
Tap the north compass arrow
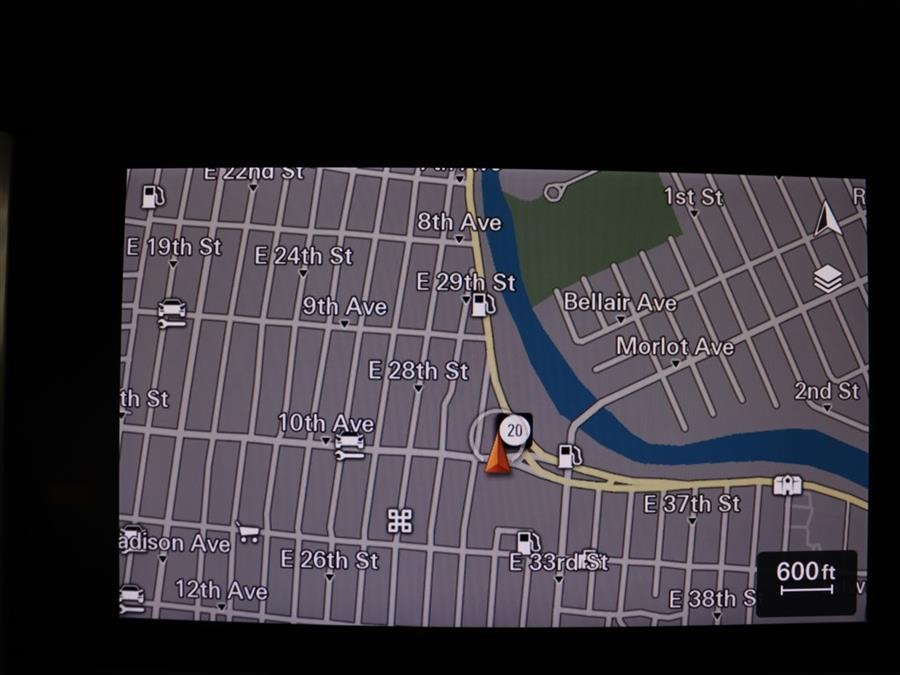(827, 219)
